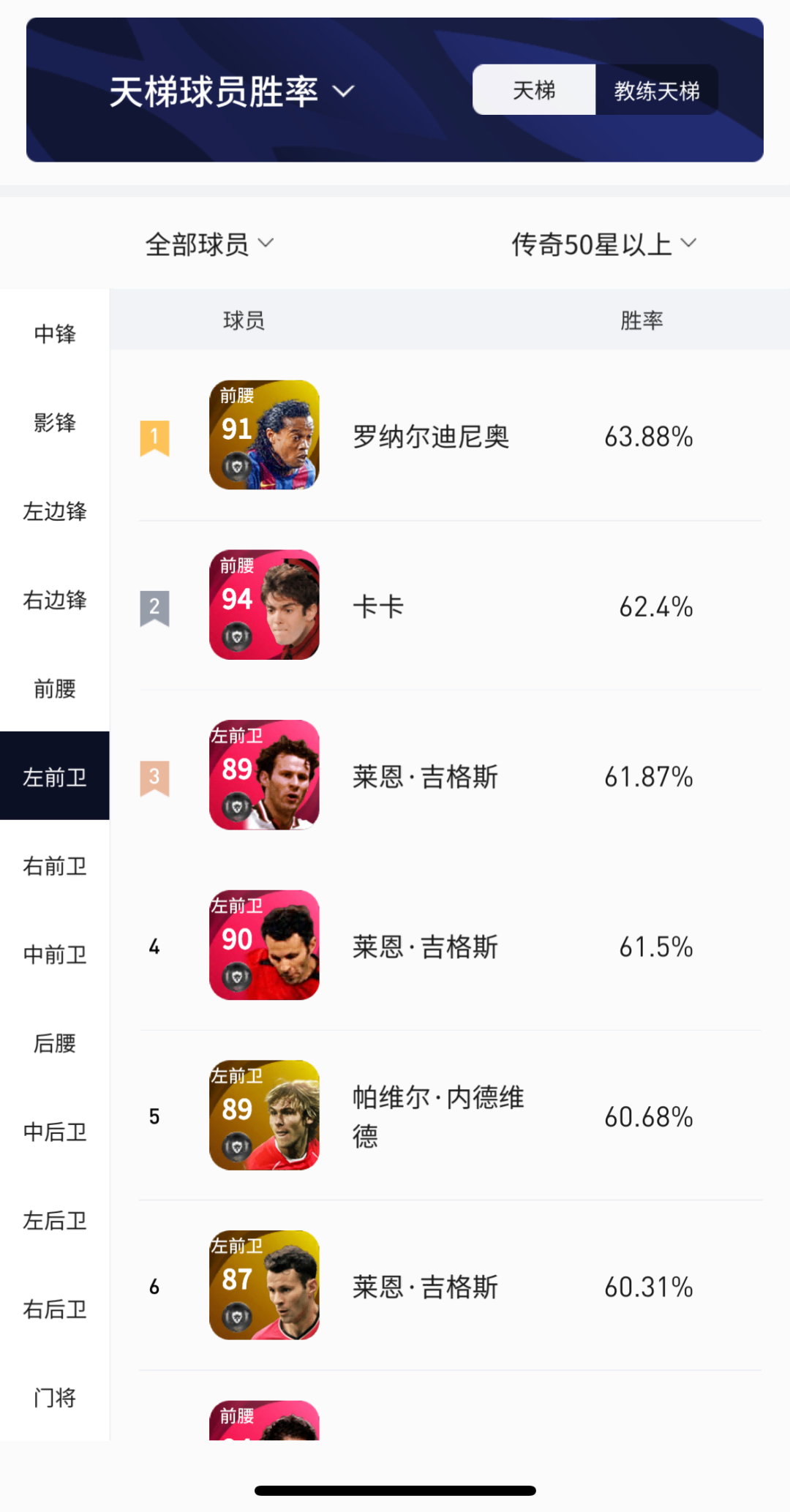
Task: Switch to the 左边锋 position
Action: (55, 511)
